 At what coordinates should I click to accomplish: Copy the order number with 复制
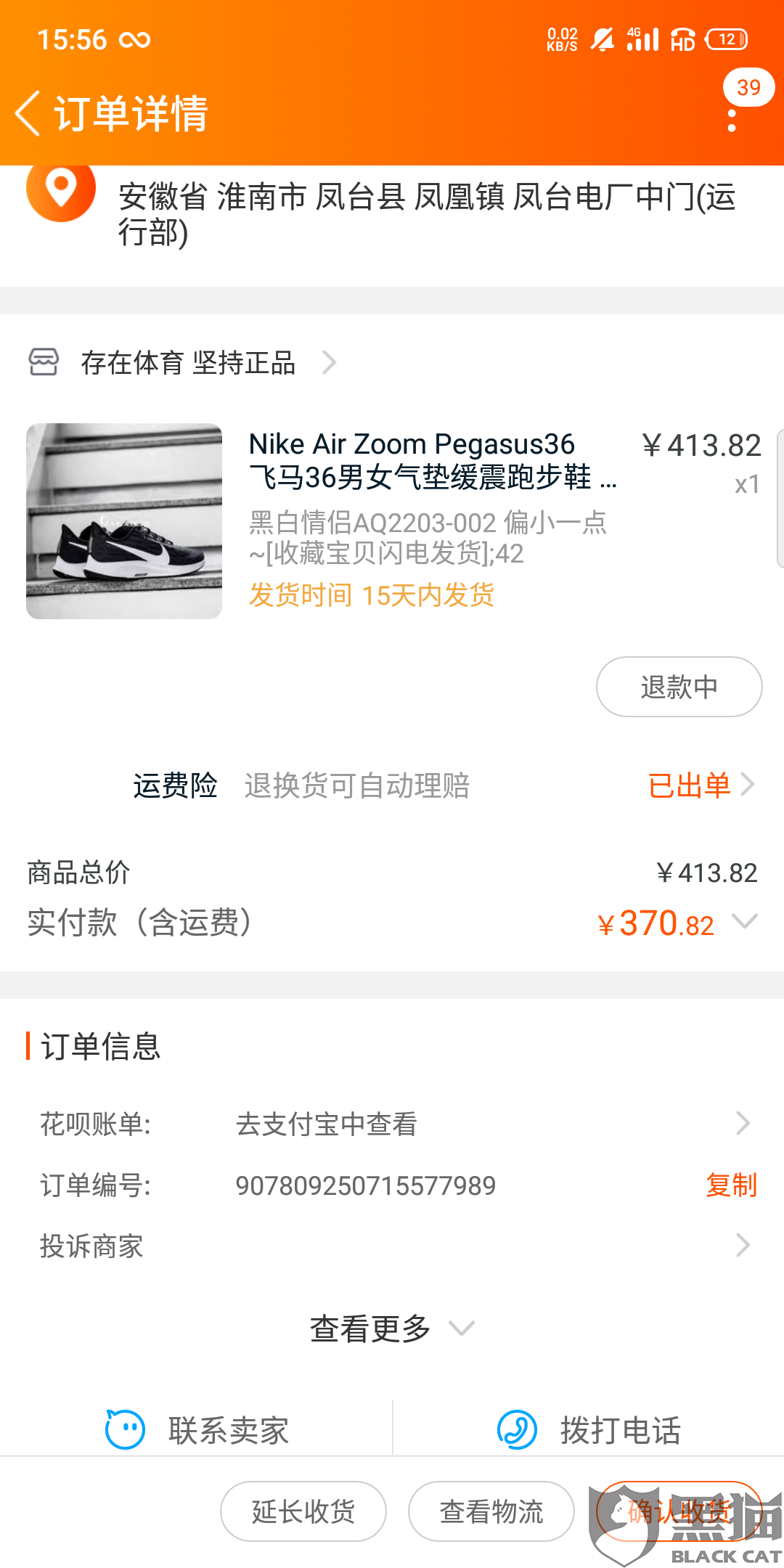coord(731,1185)
